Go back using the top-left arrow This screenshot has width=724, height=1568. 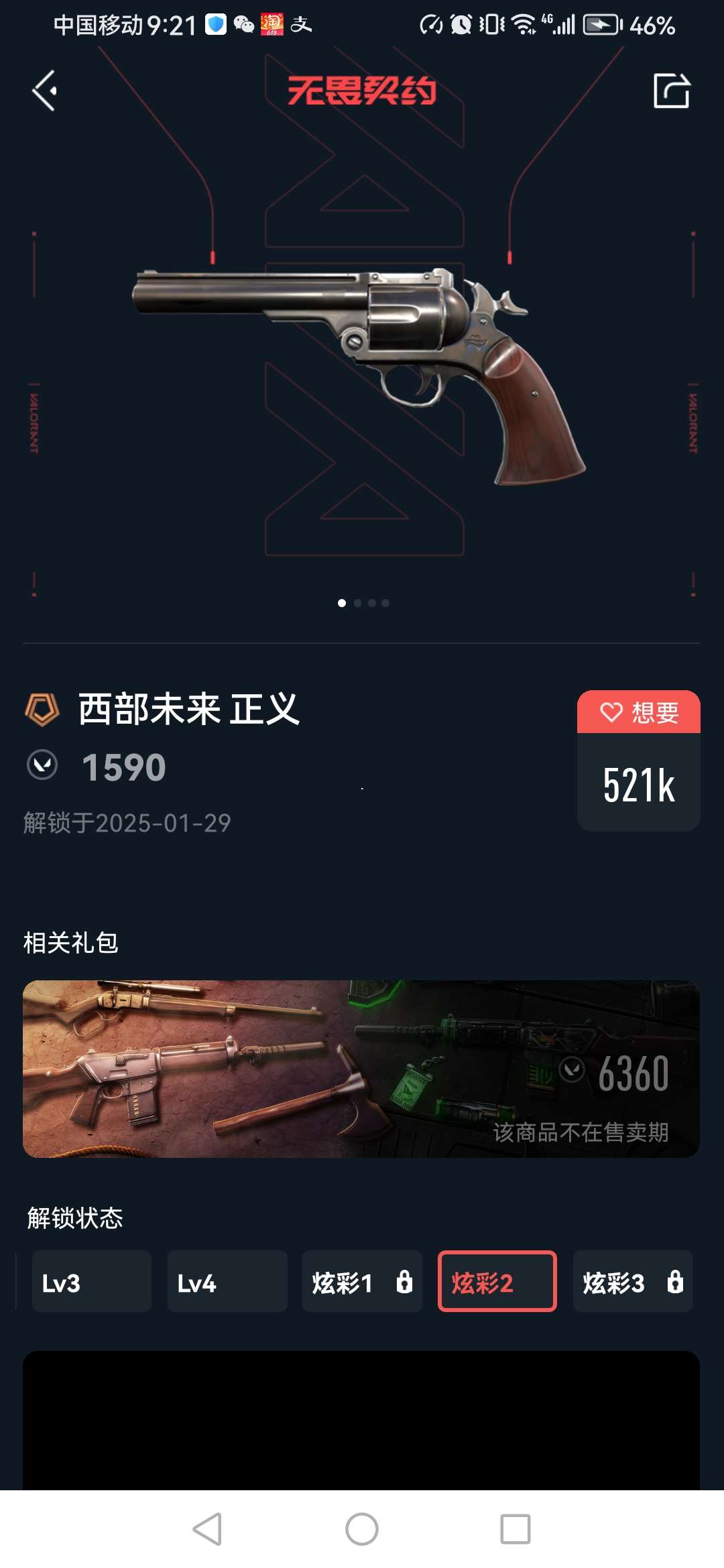tap(45, 91)
